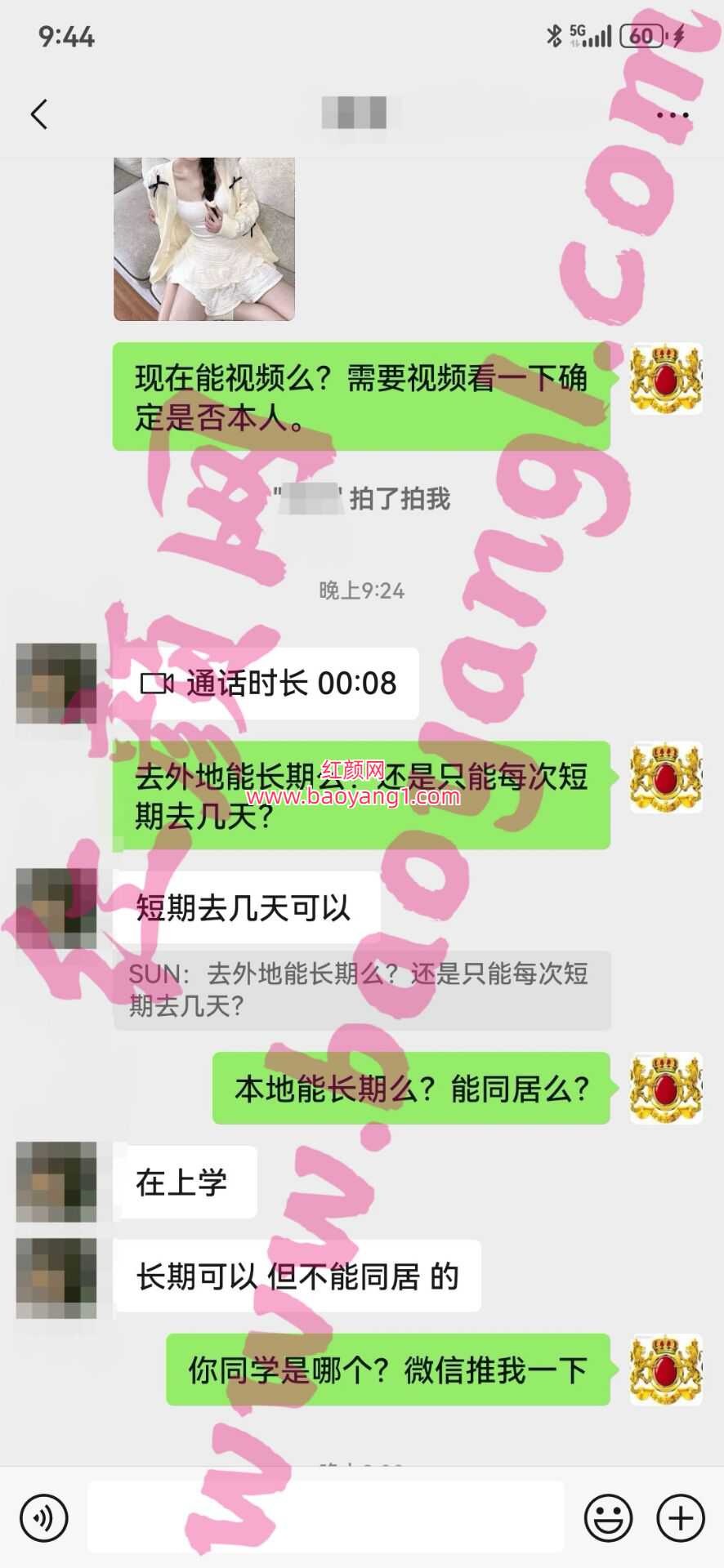Open the quoted SUN message reference

pyautogui.click(x=362, y=990)
